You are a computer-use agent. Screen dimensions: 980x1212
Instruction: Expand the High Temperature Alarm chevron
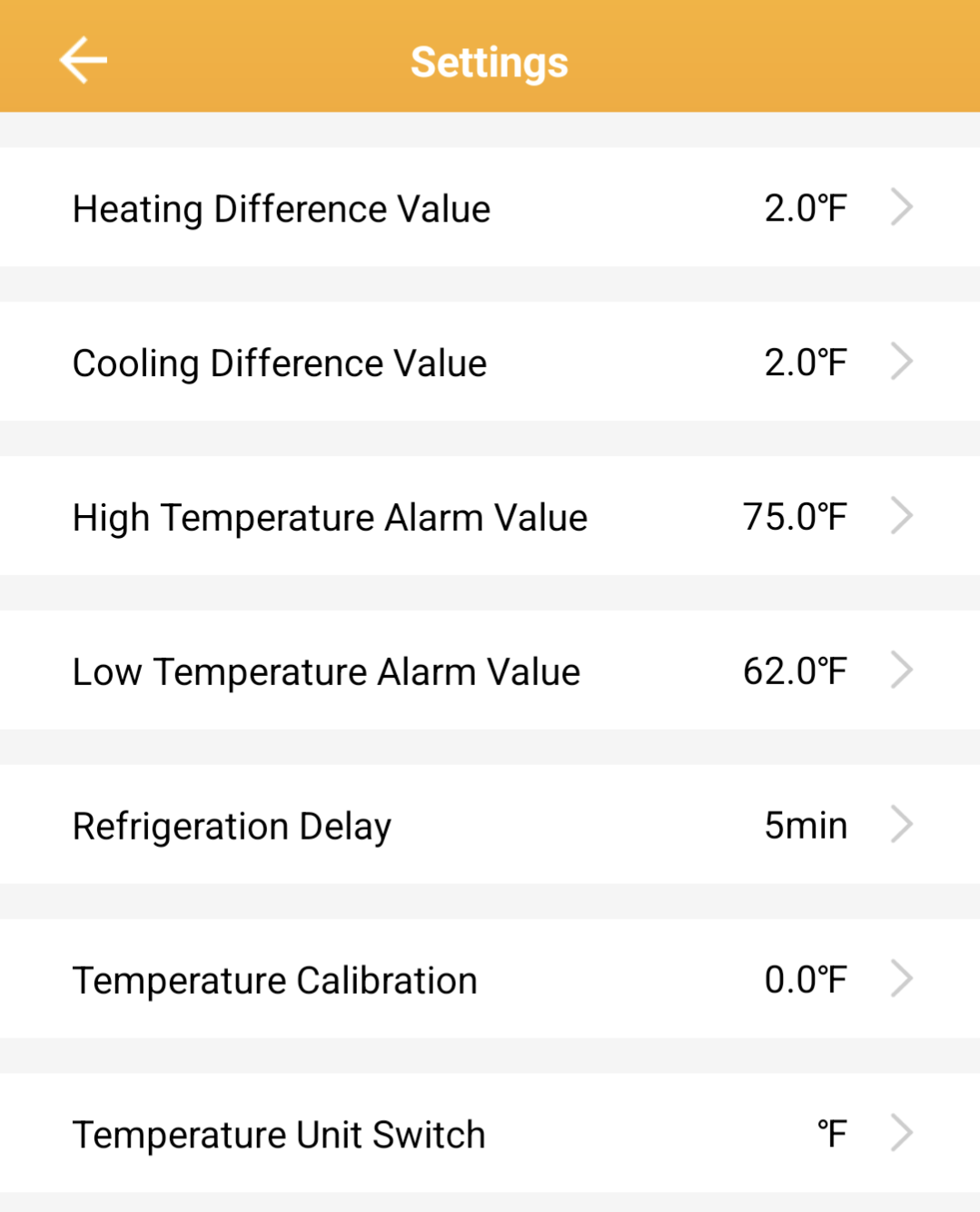coord(902,516)
